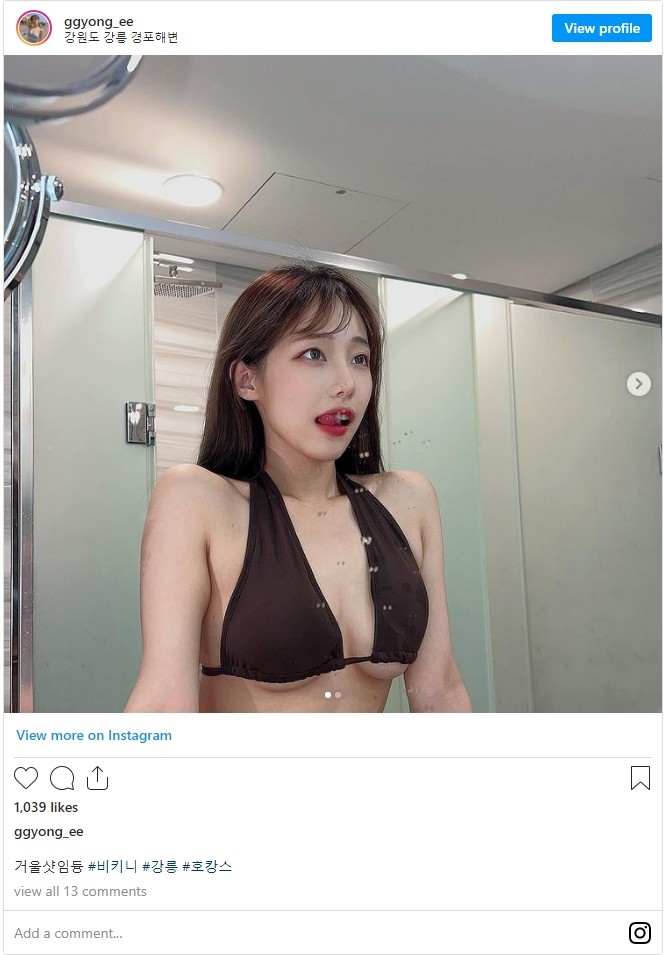Open location 강원도 강릉 경포해변
The width and height of the screenshot is (664, 955).
(x=121, y=37)
